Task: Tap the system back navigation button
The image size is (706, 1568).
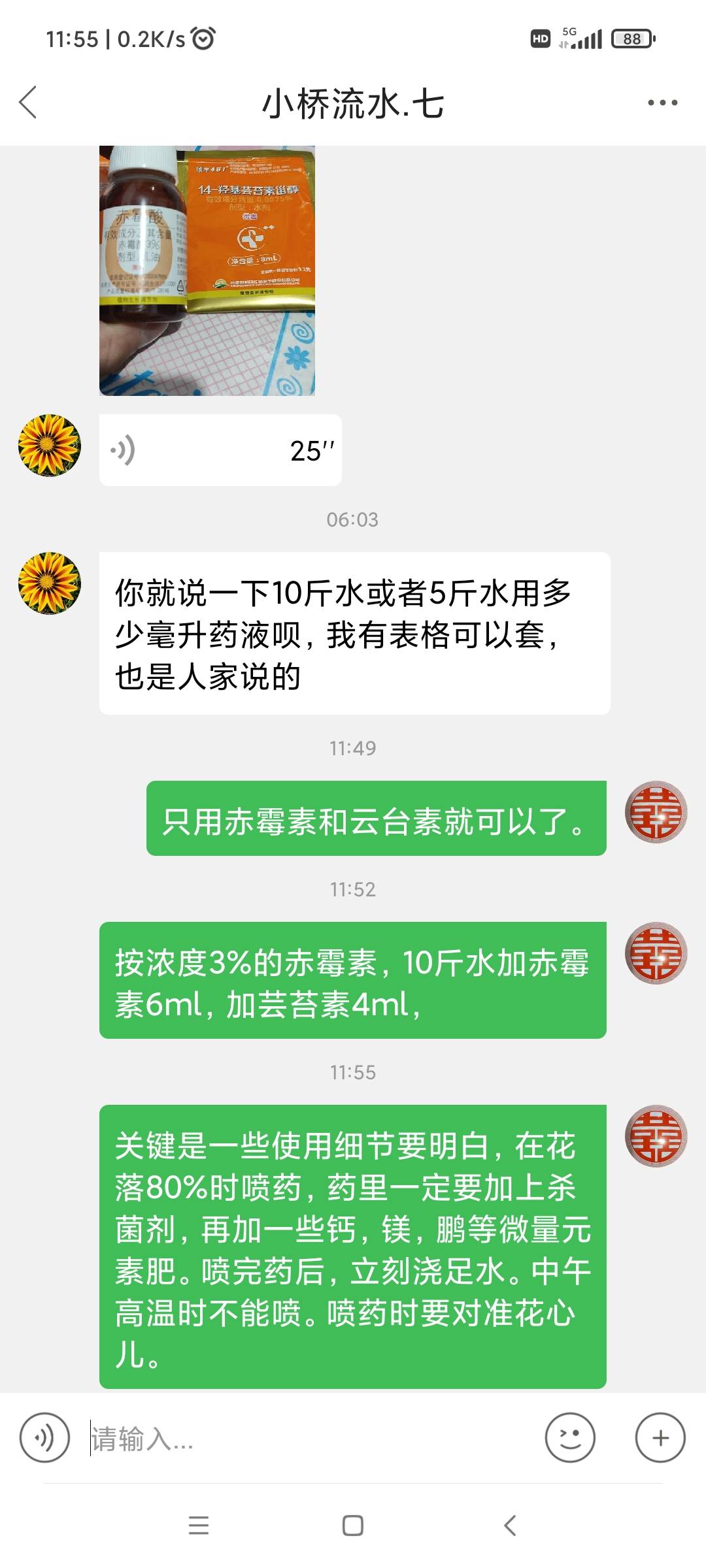Action: [511, 1526]
